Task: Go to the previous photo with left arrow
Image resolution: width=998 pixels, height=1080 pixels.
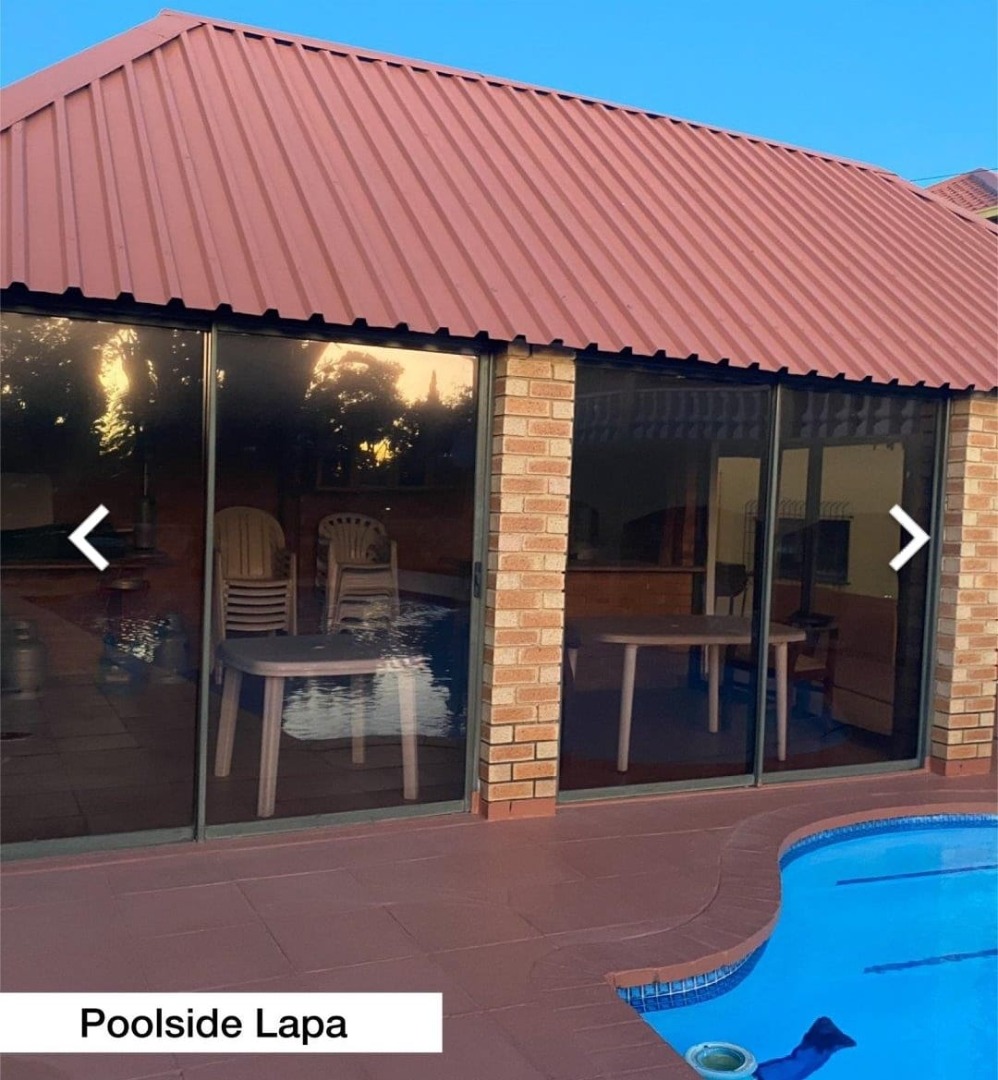Action: coord(89,538)
